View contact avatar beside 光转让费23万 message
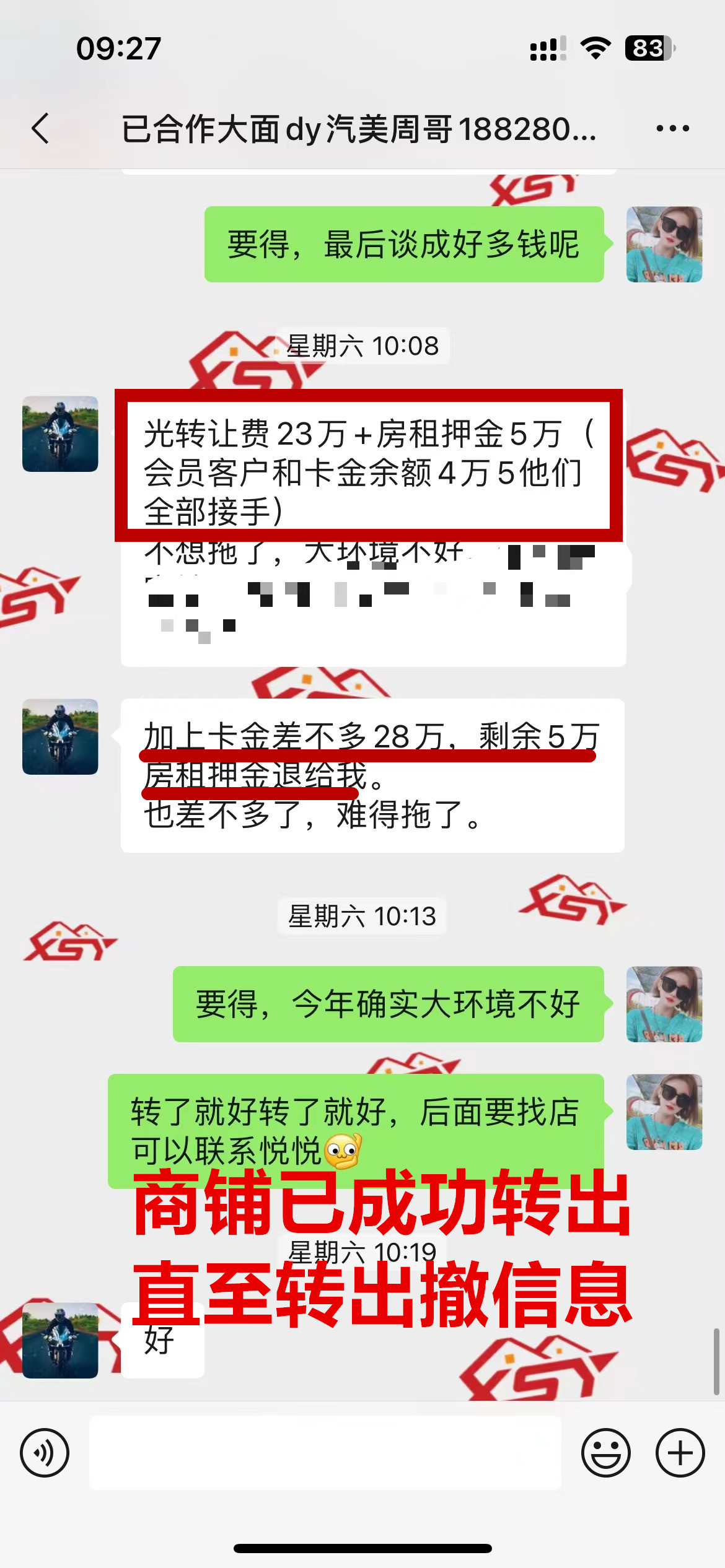 coord(60,434)
